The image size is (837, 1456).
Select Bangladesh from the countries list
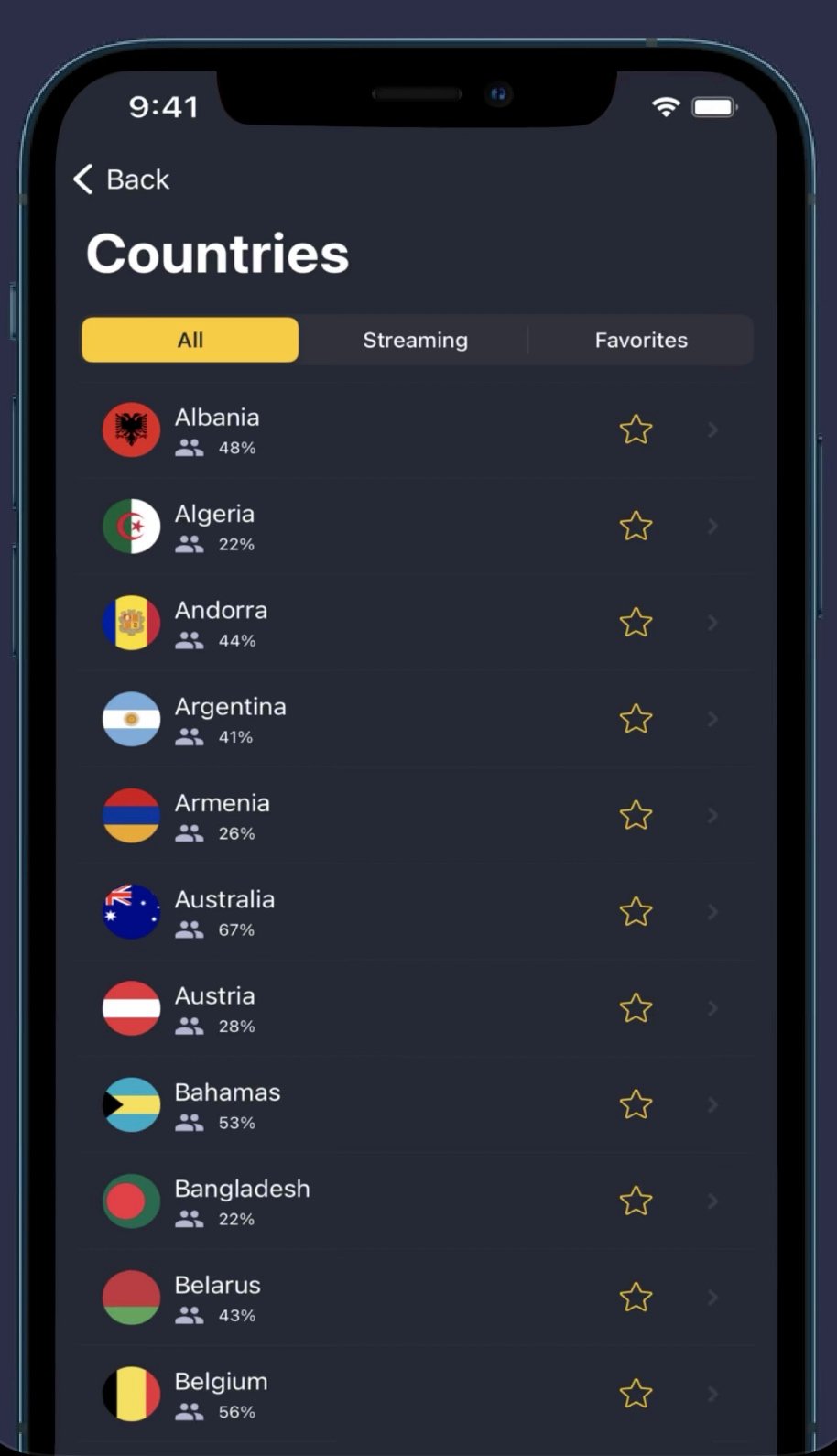pos(366,1201)
